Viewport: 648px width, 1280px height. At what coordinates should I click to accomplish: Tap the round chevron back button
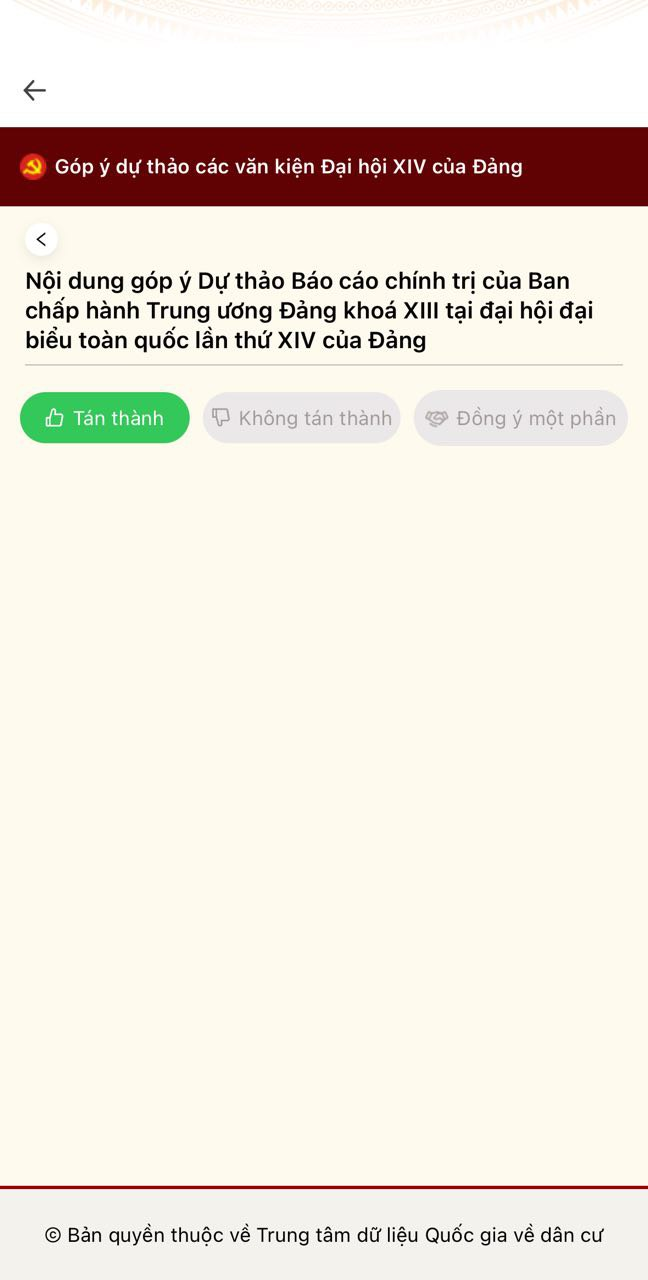41,240
